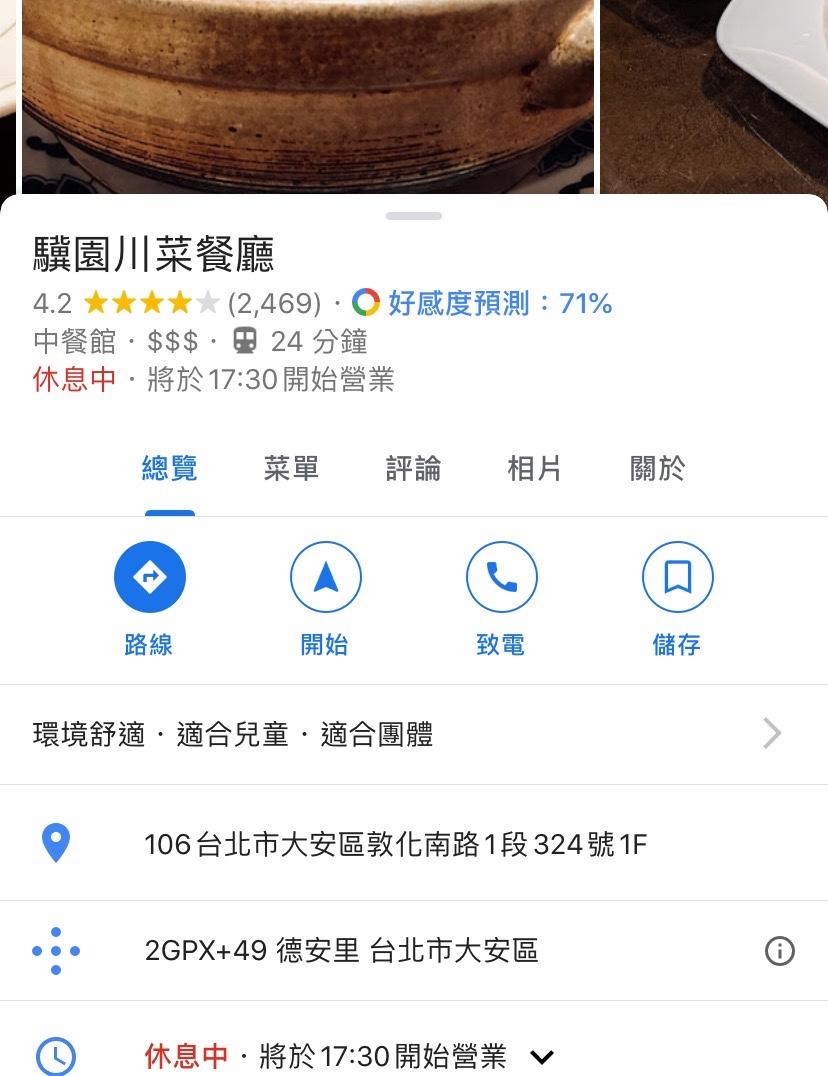Select the 相片 tab
Image resolution: width=828 pixels, height=1076 pixels.
(x=534, y=469)
